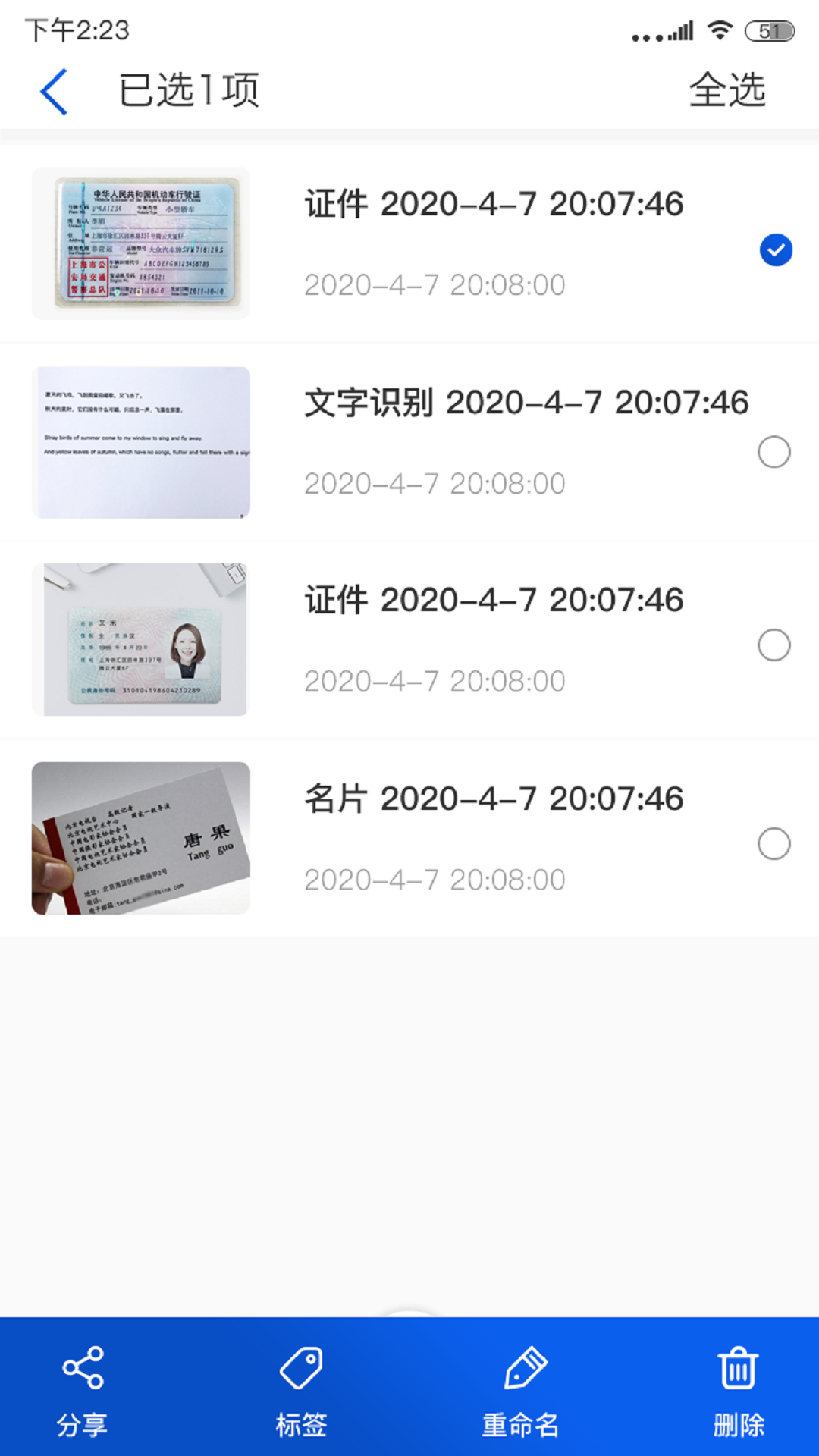
Task: Tap the 名片 file name row
Action: point(494,799)
